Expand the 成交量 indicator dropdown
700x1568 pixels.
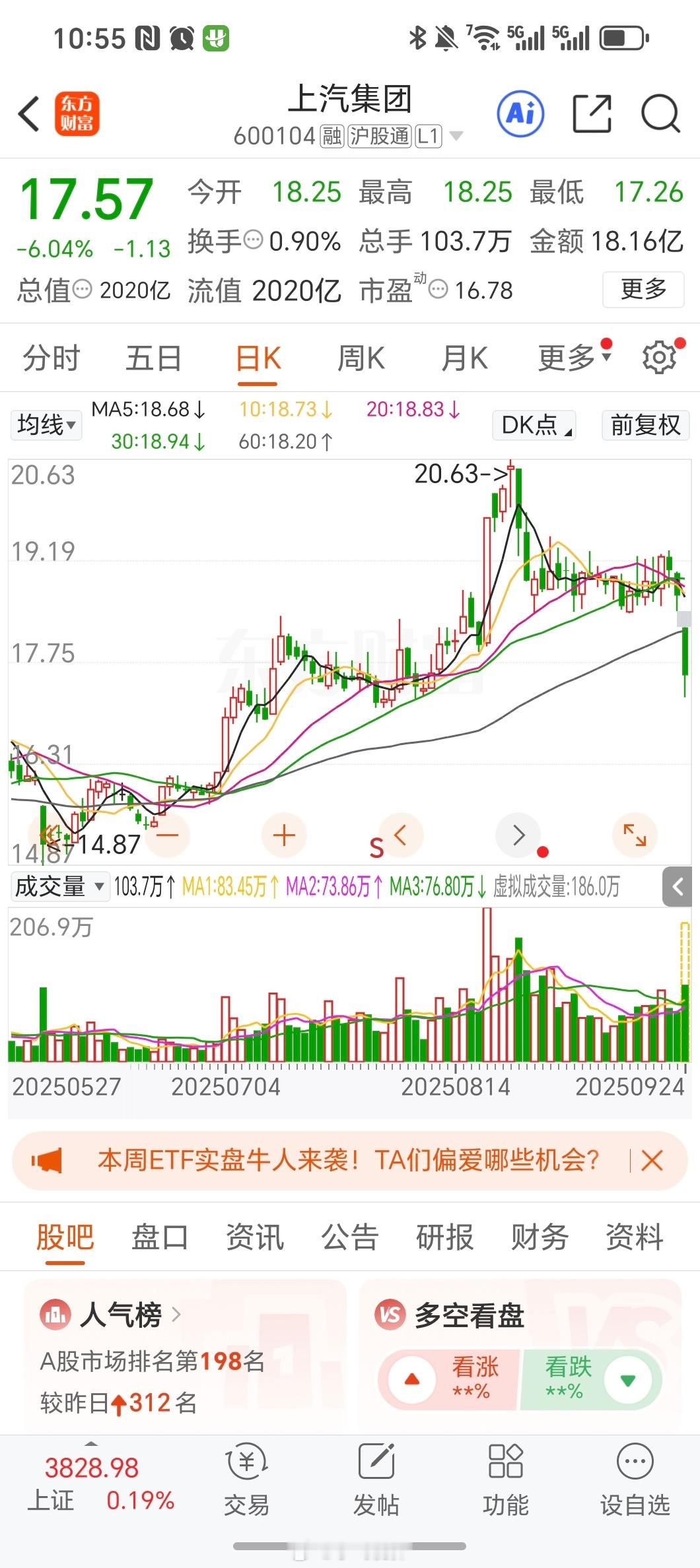[x=59, y=886]
